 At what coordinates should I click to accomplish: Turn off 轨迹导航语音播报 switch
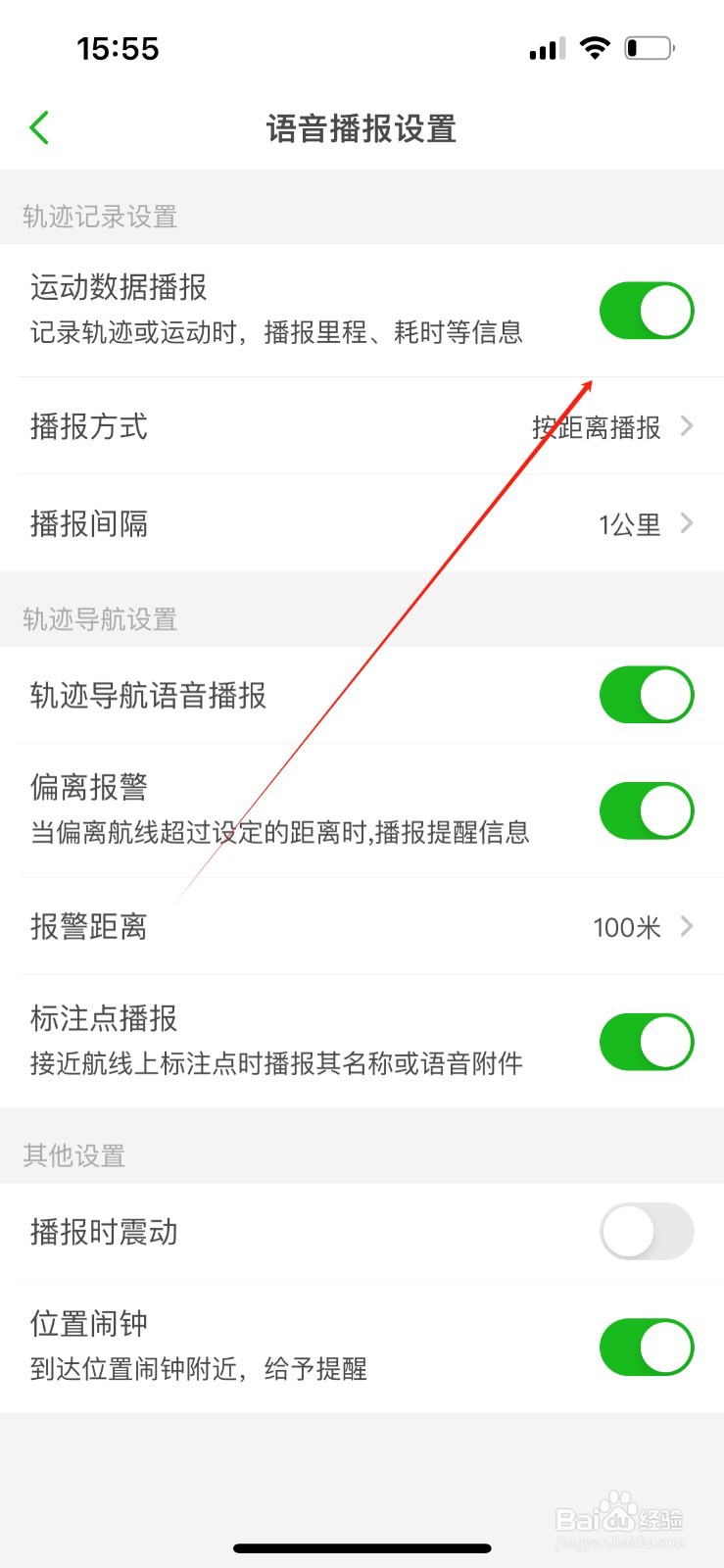(x=647, y=694)
